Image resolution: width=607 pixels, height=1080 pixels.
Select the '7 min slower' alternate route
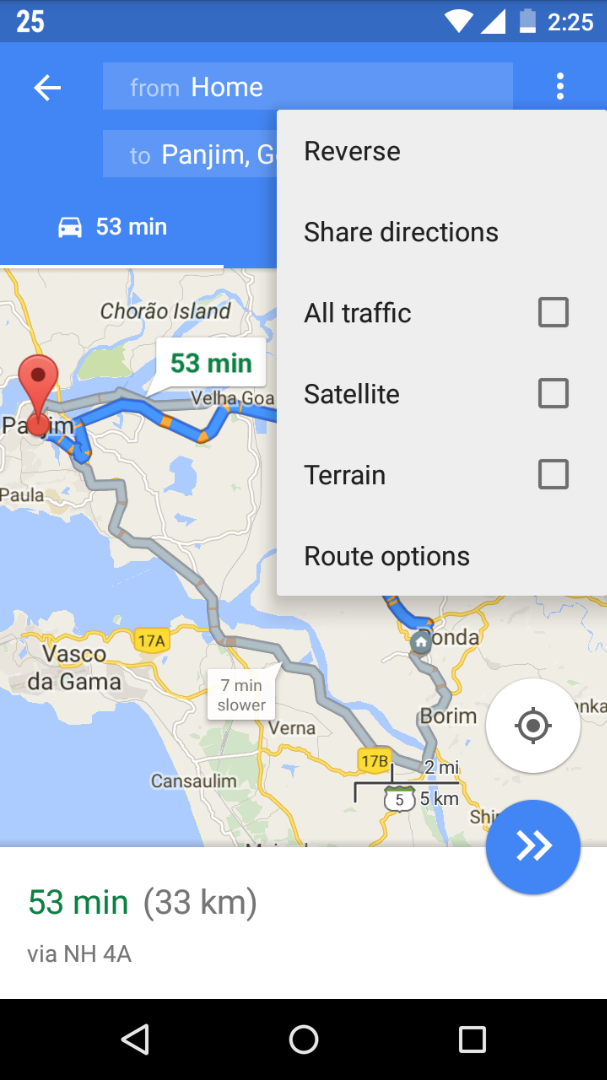tap(242, 694)
